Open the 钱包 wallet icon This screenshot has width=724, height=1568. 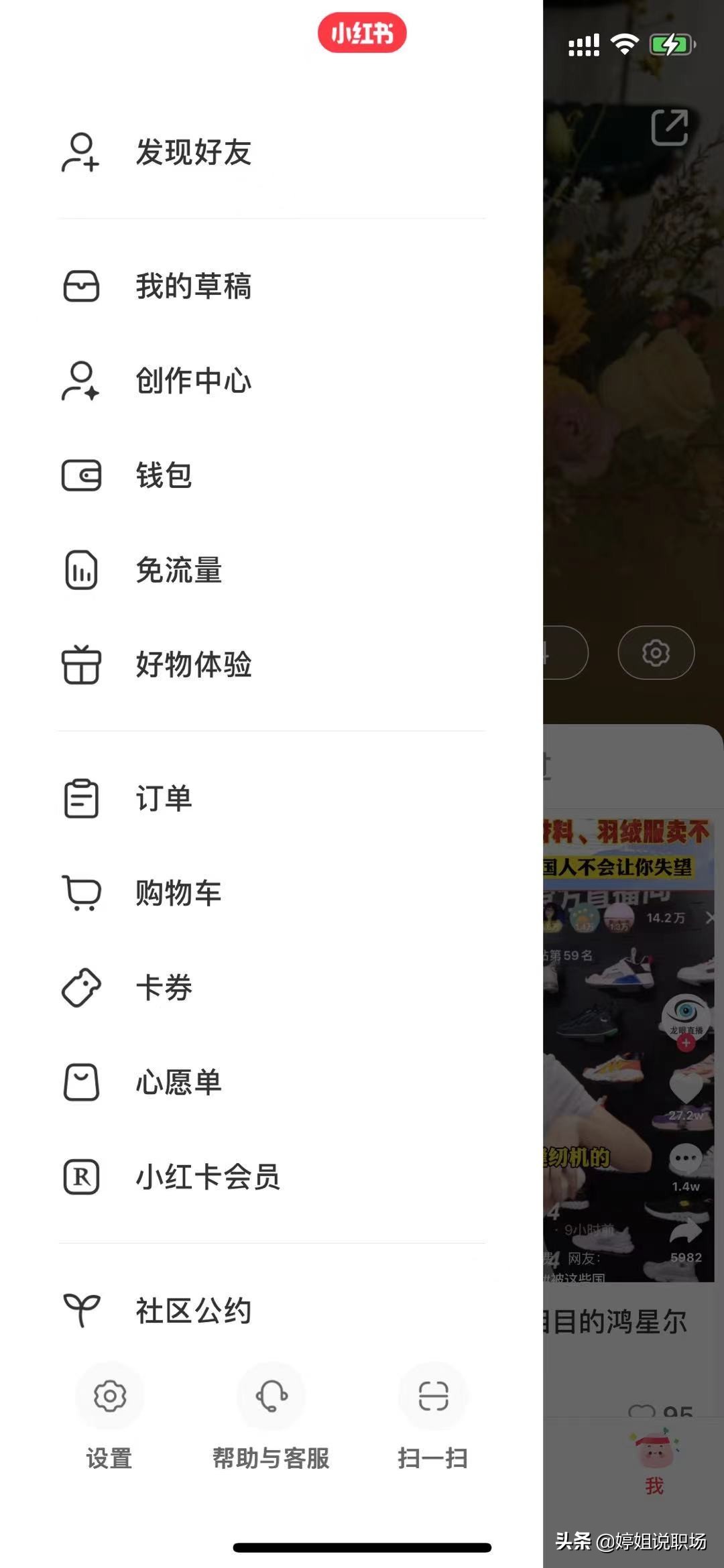click(82, 476)
